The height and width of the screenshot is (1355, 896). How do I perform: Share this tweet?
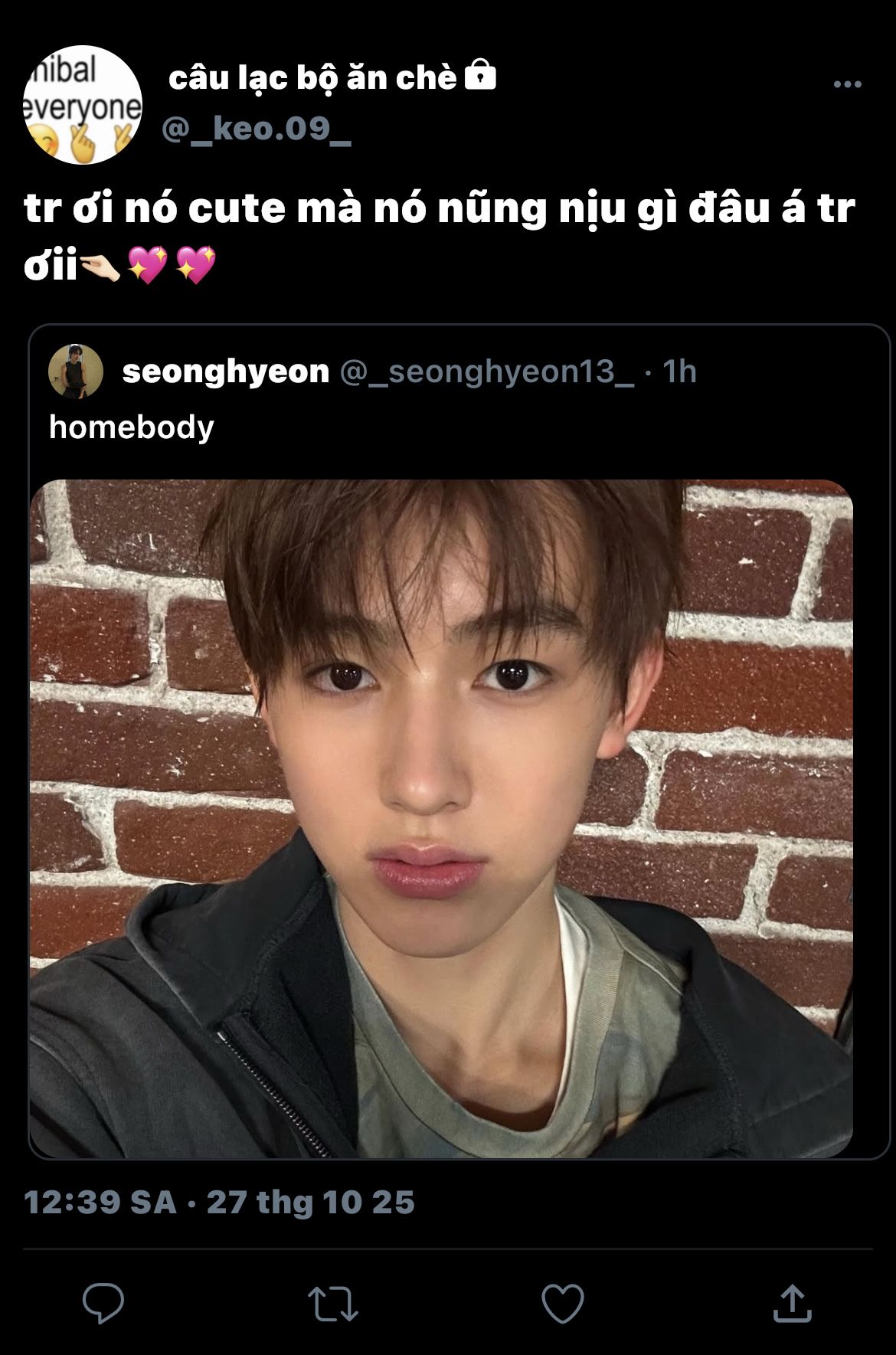coord(792,1304)
